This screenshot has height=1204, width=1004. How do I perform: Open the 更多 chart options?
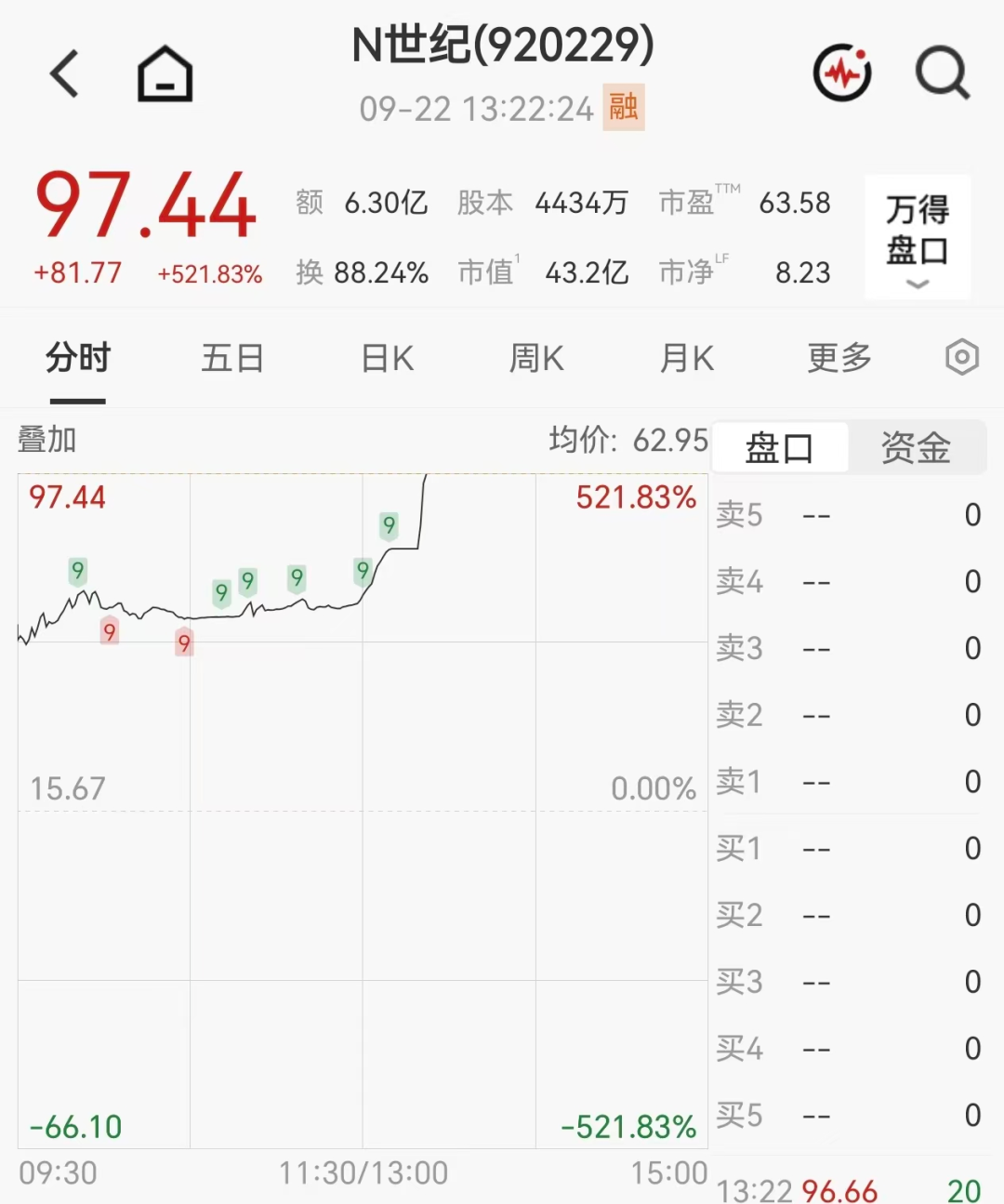pos(839,358)
